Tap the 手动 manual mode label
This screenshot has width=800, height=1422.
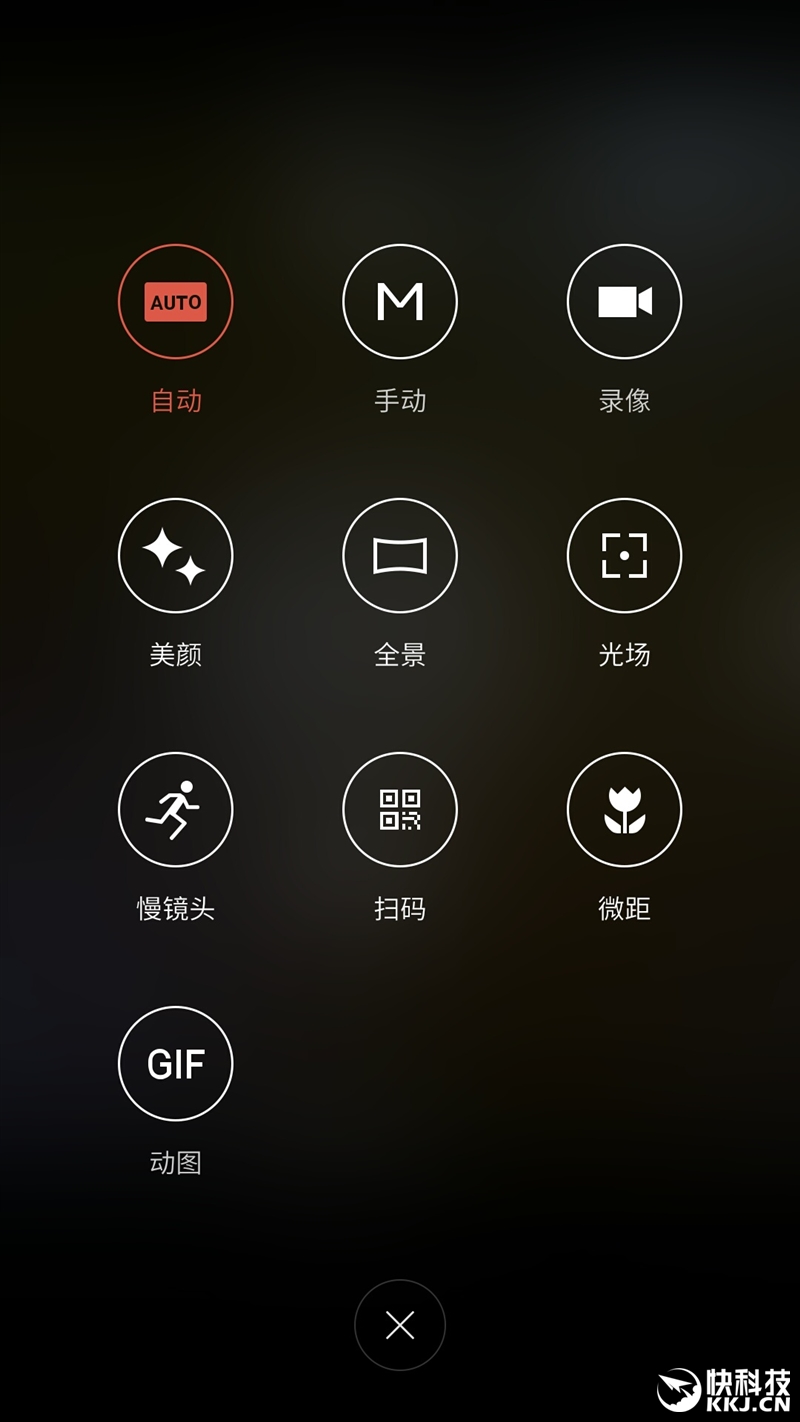400,400
